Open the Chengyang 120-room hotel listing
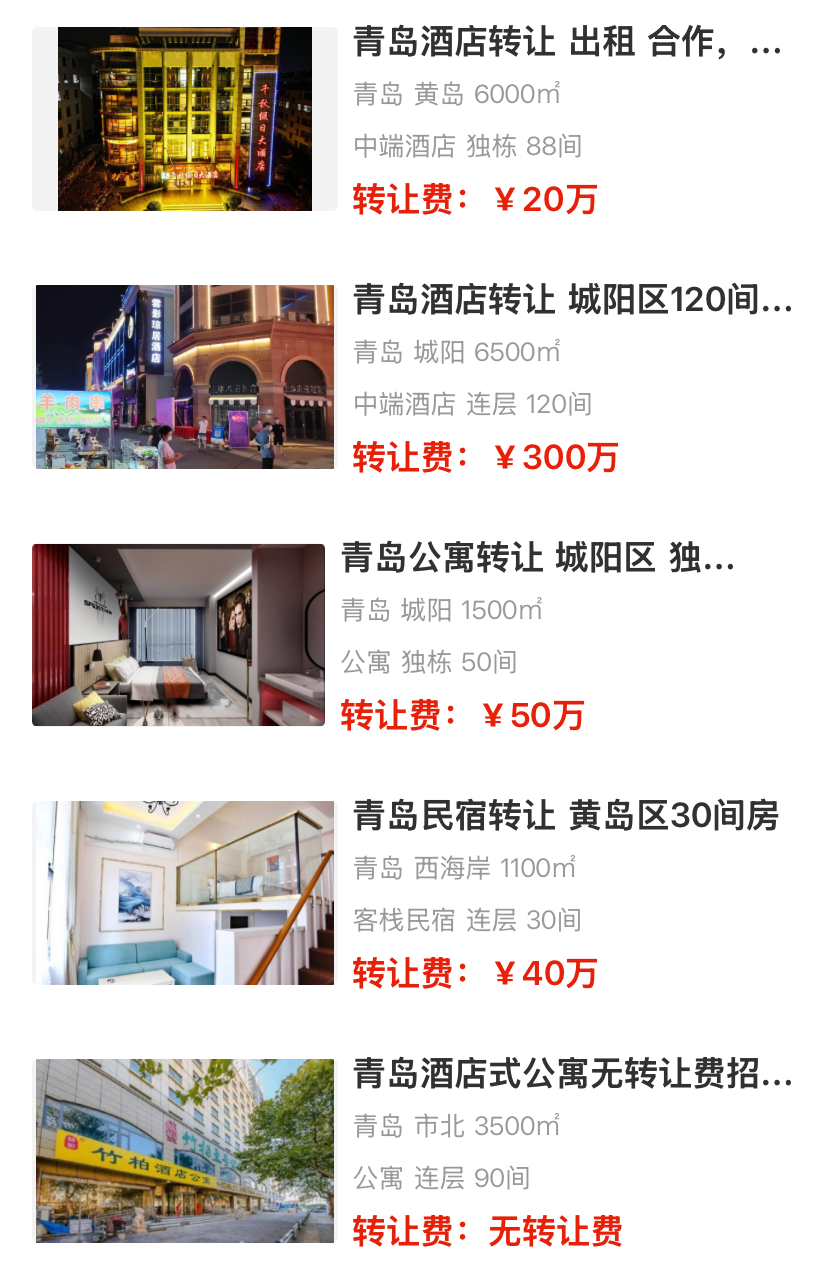The width and height of the screenshot is (828, 1268). [x=572, y=300]
